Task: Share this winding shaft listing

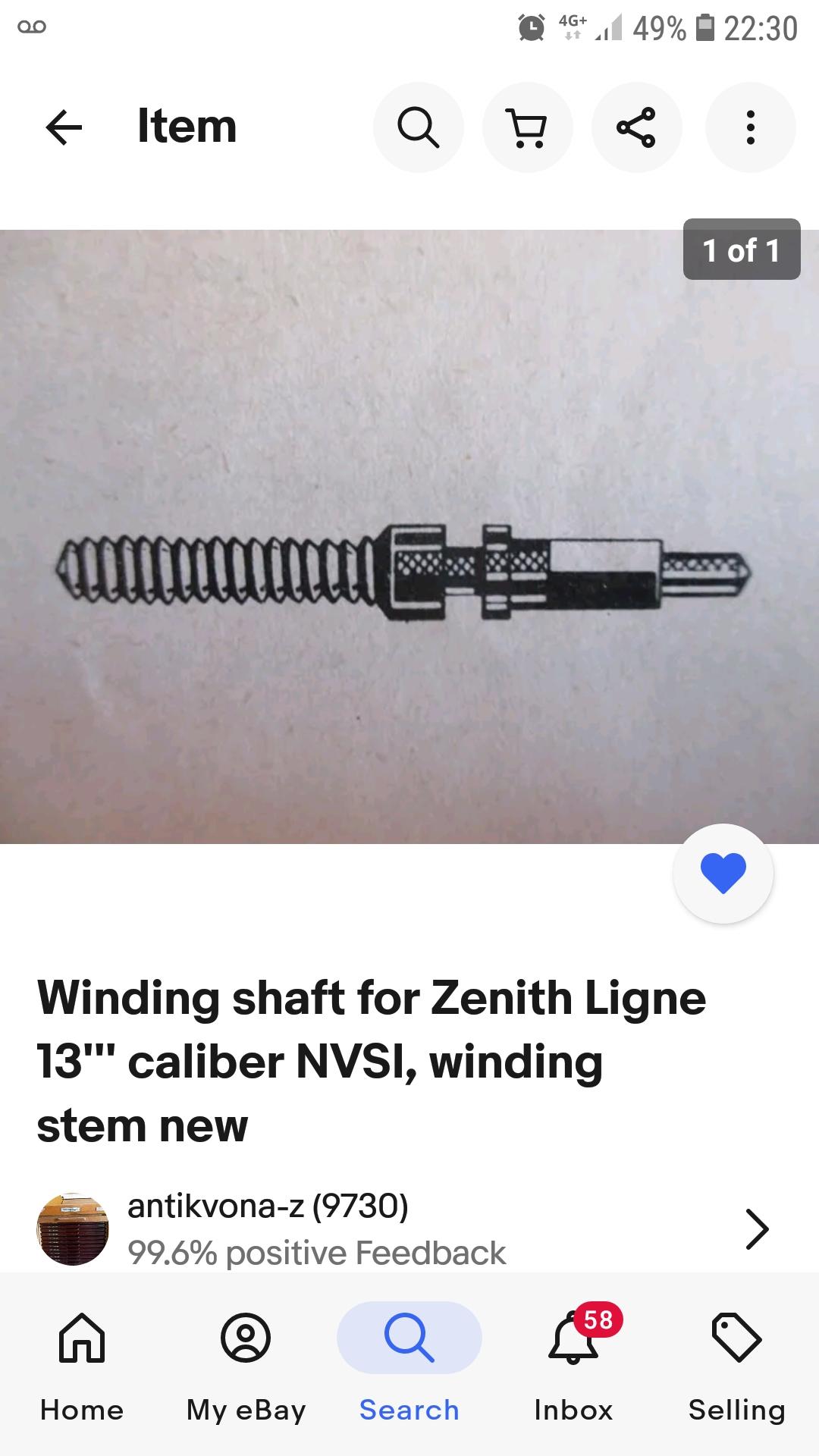Action: click(636, 127)
